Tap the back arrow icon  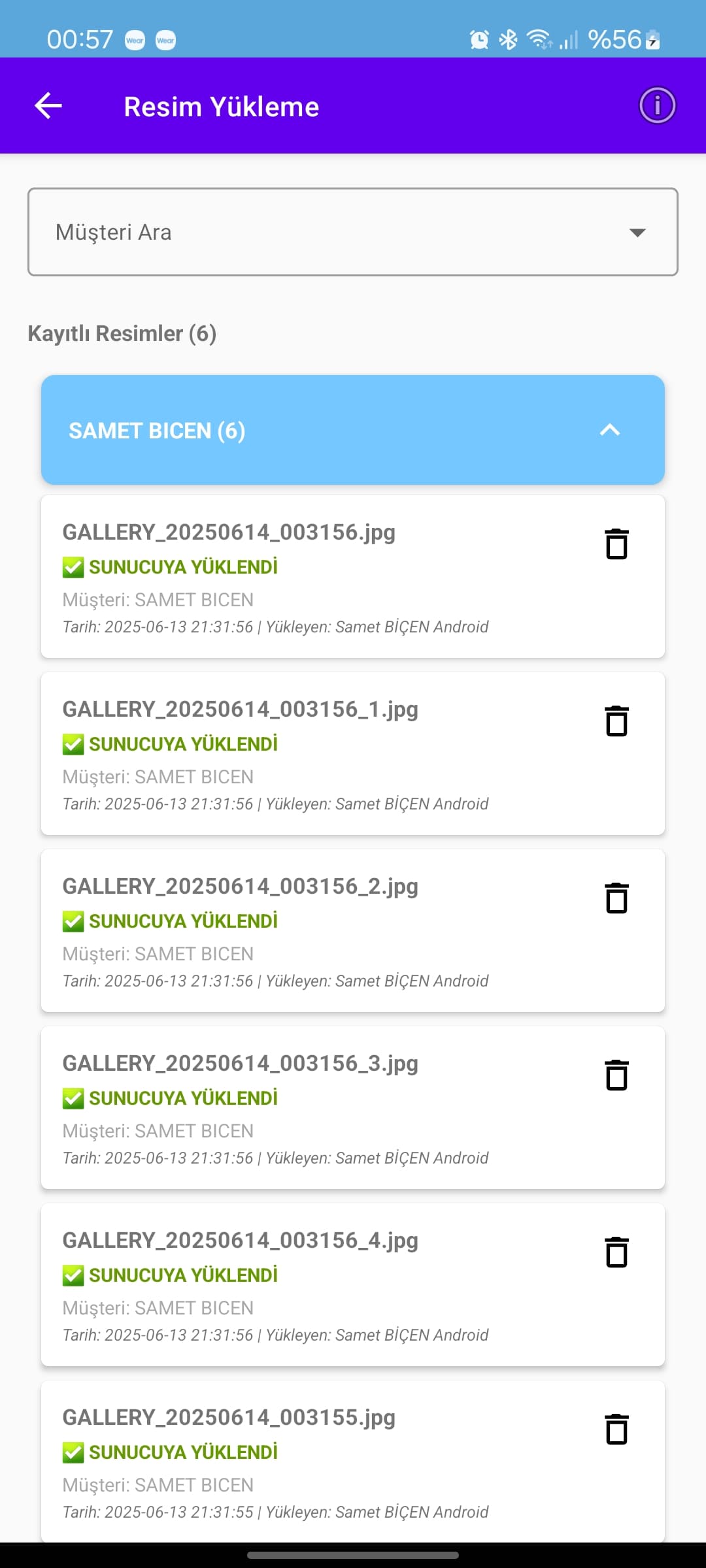point(48,105)
